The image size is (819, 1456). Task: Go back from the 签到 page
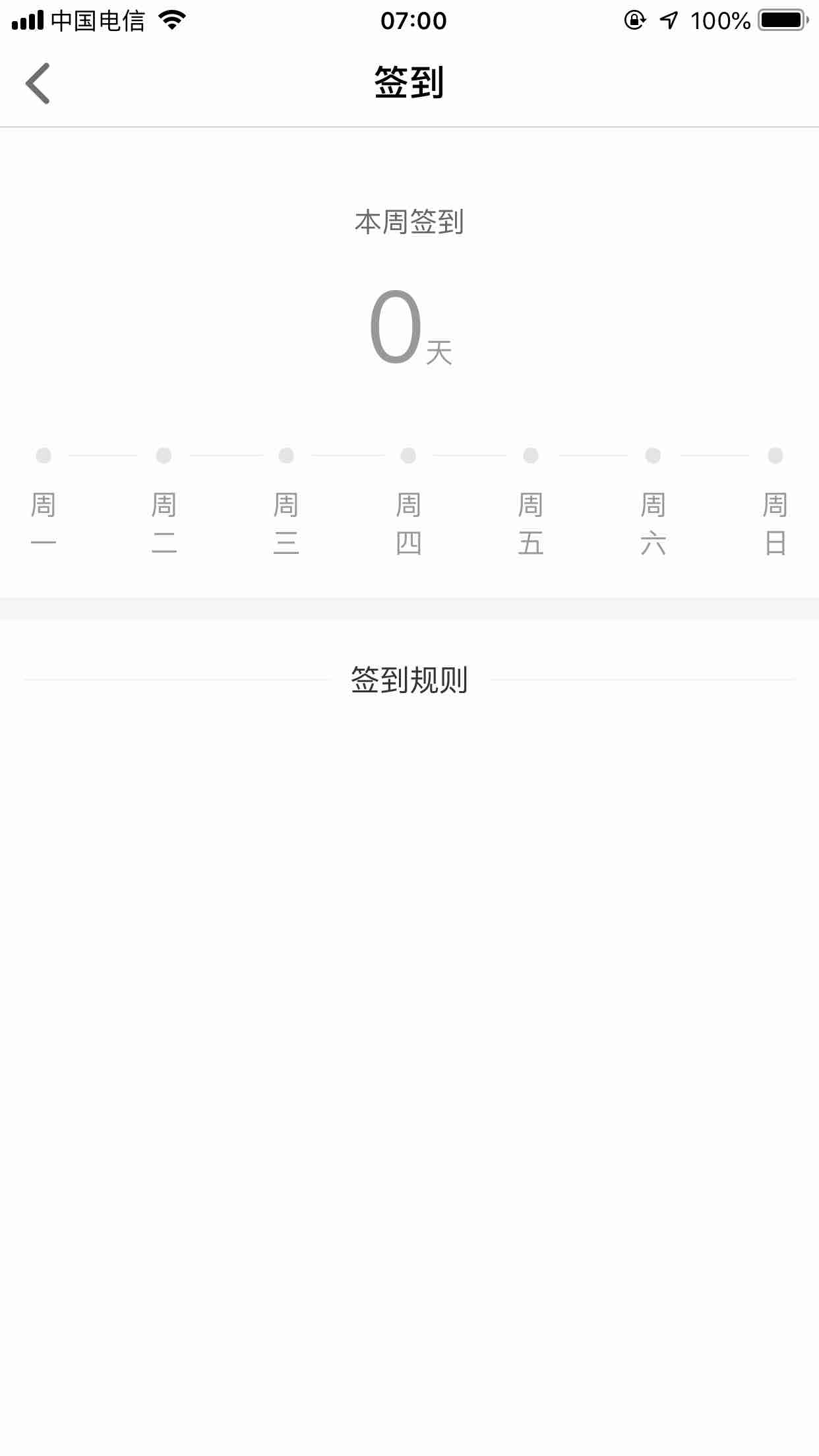(x=38, y=84)
